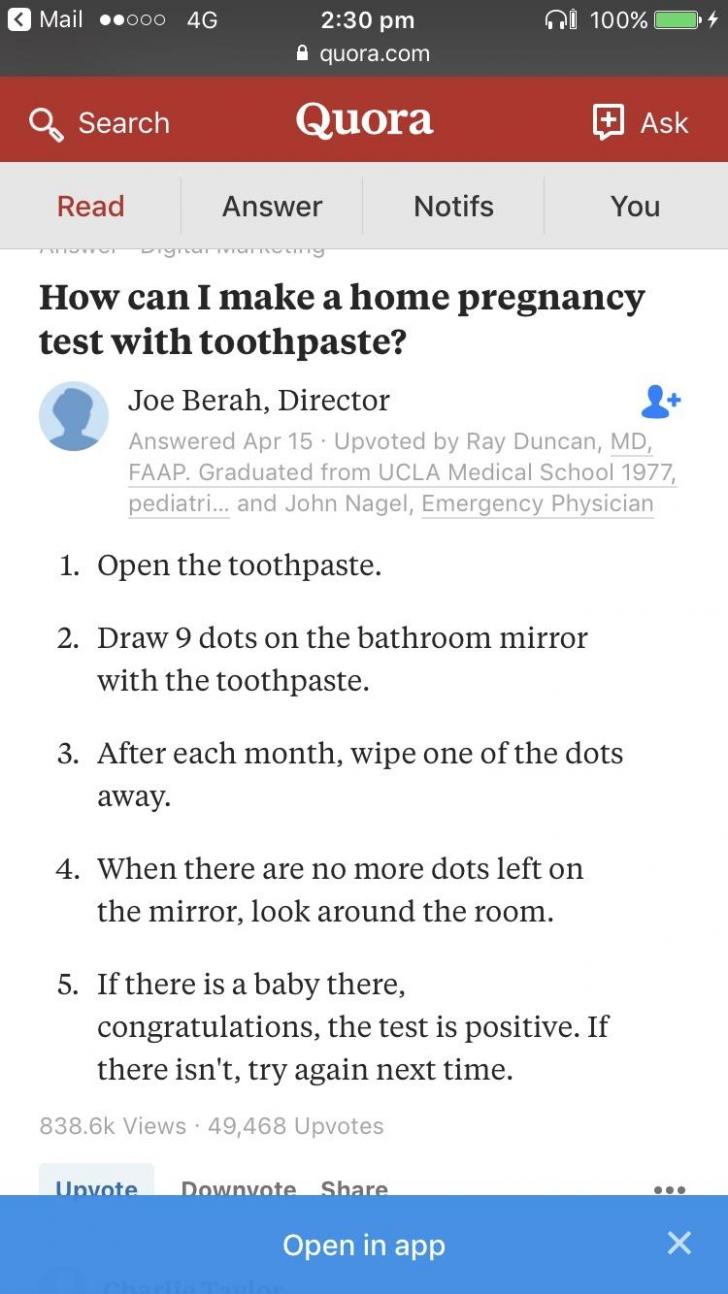Share the answer
Screen dimensions: 728x1294
(x=352, y=1189)
